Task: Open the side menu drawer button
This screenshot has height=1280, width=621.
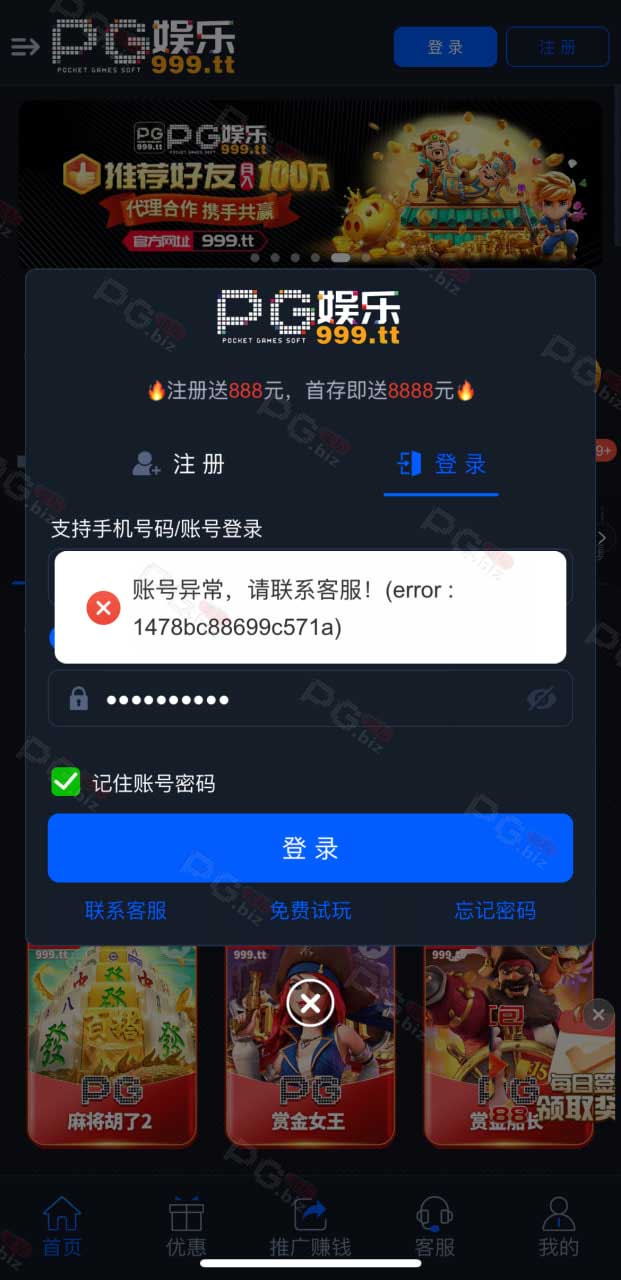Action: point(25,46)
